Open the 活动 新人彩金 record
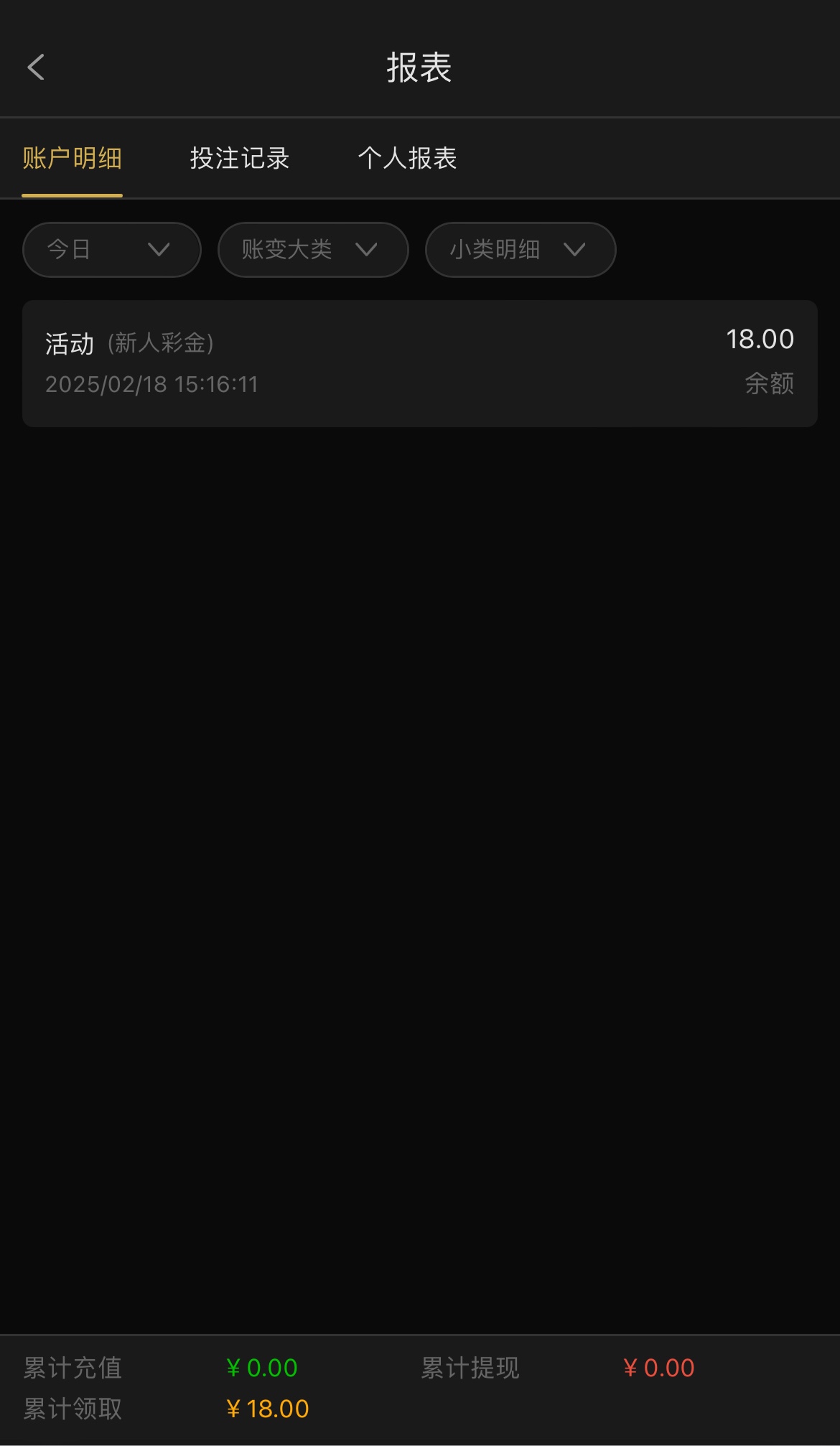The image size is (840, 1446). click(x=419, y=363)
